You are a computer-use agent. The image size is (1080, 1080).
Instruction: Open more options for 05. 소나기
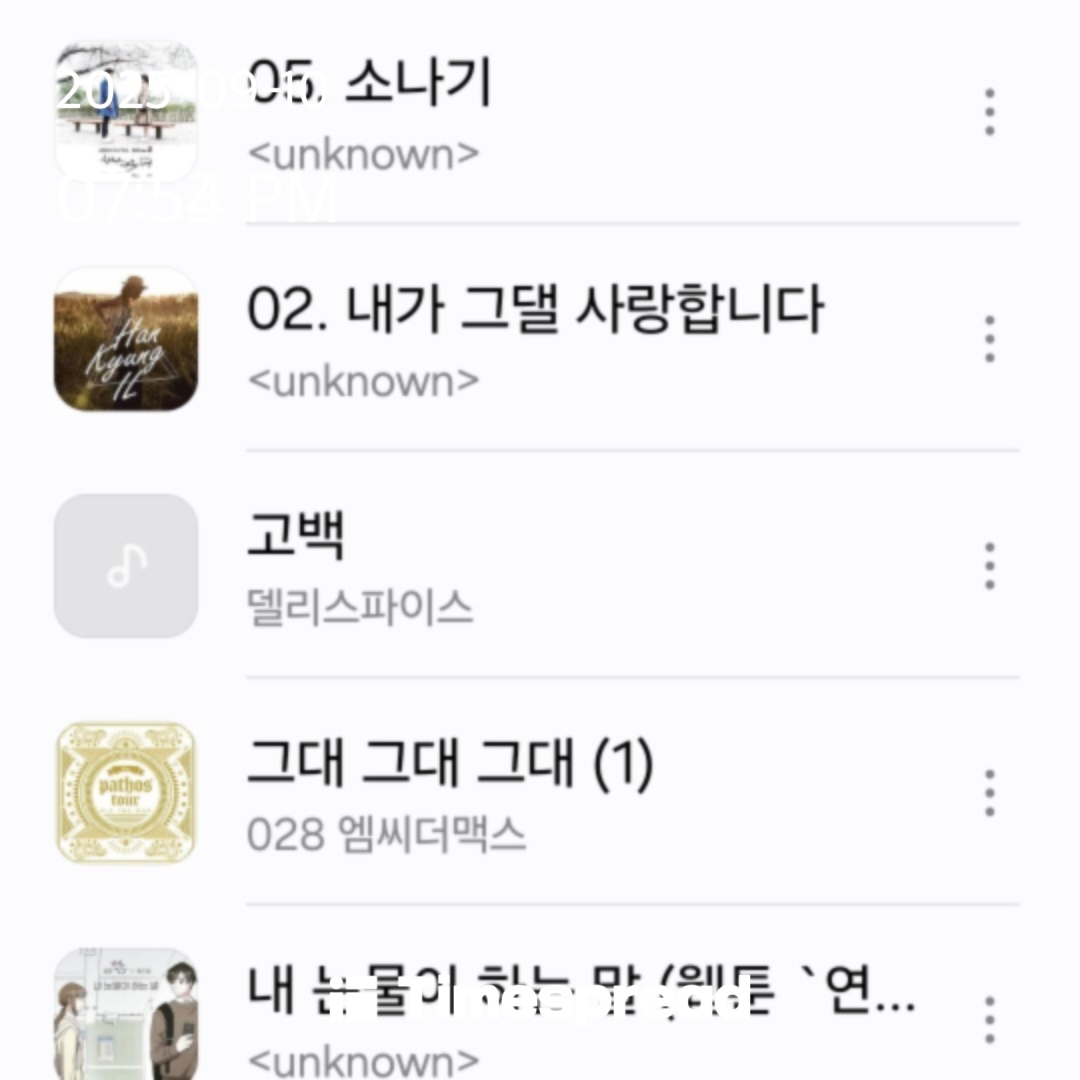pos(989,112)
